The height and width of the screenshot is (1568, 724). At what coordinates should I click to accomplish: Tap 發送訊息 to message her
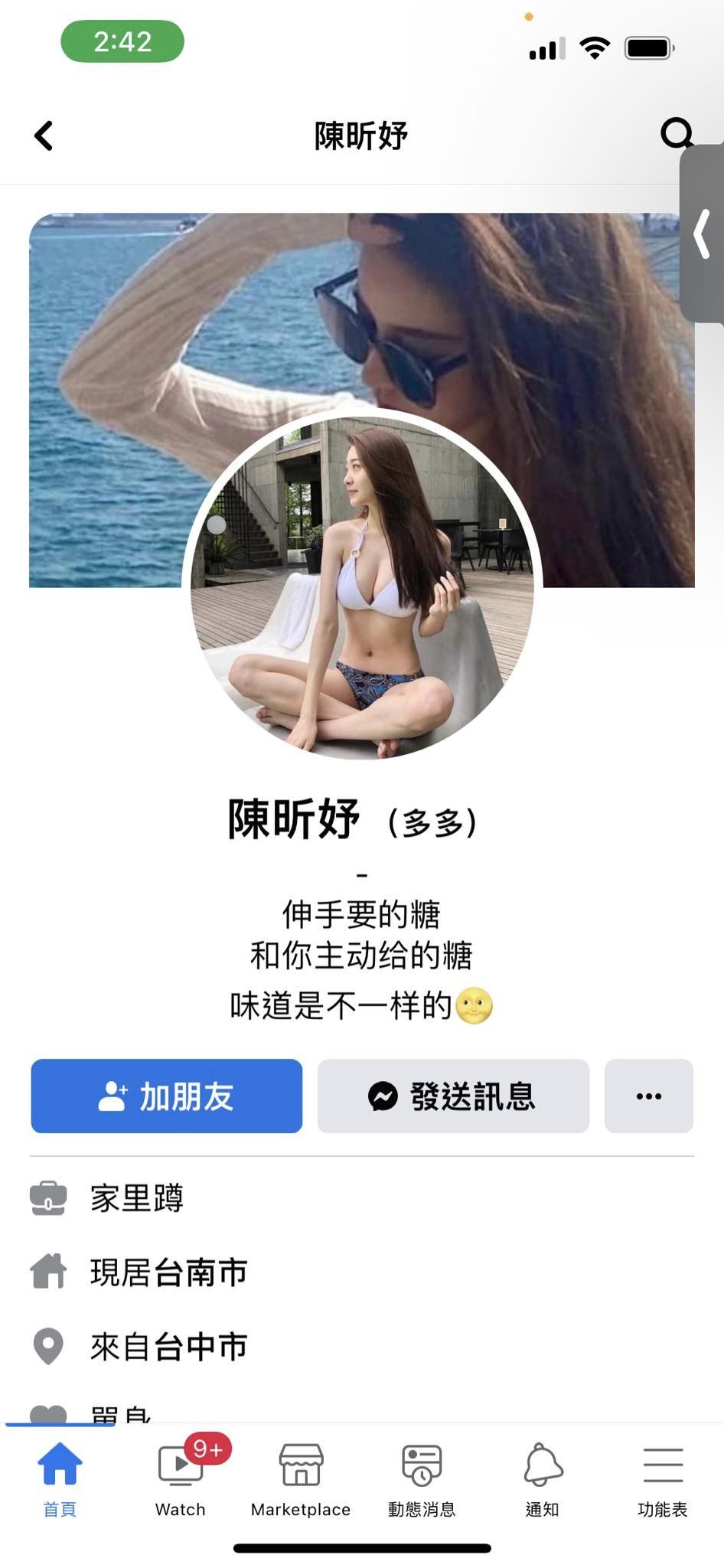[x=453, y=1096]
